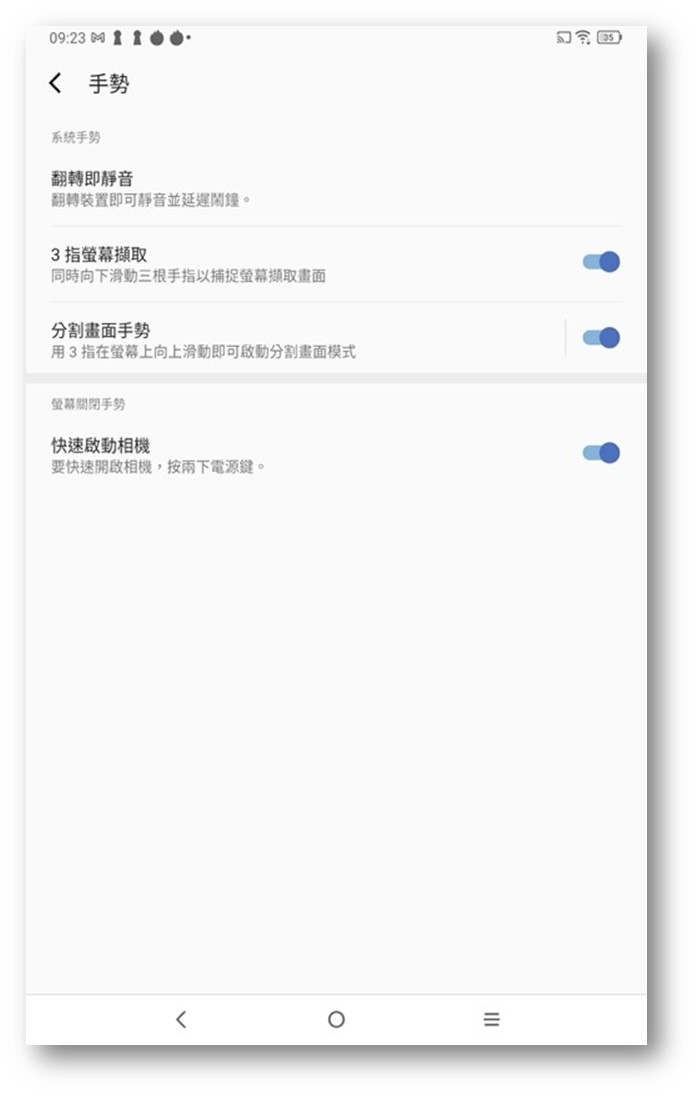Go back from the 手勢 screen
Viewport: 699px width, 1097px height.
[x=55, y=84]
